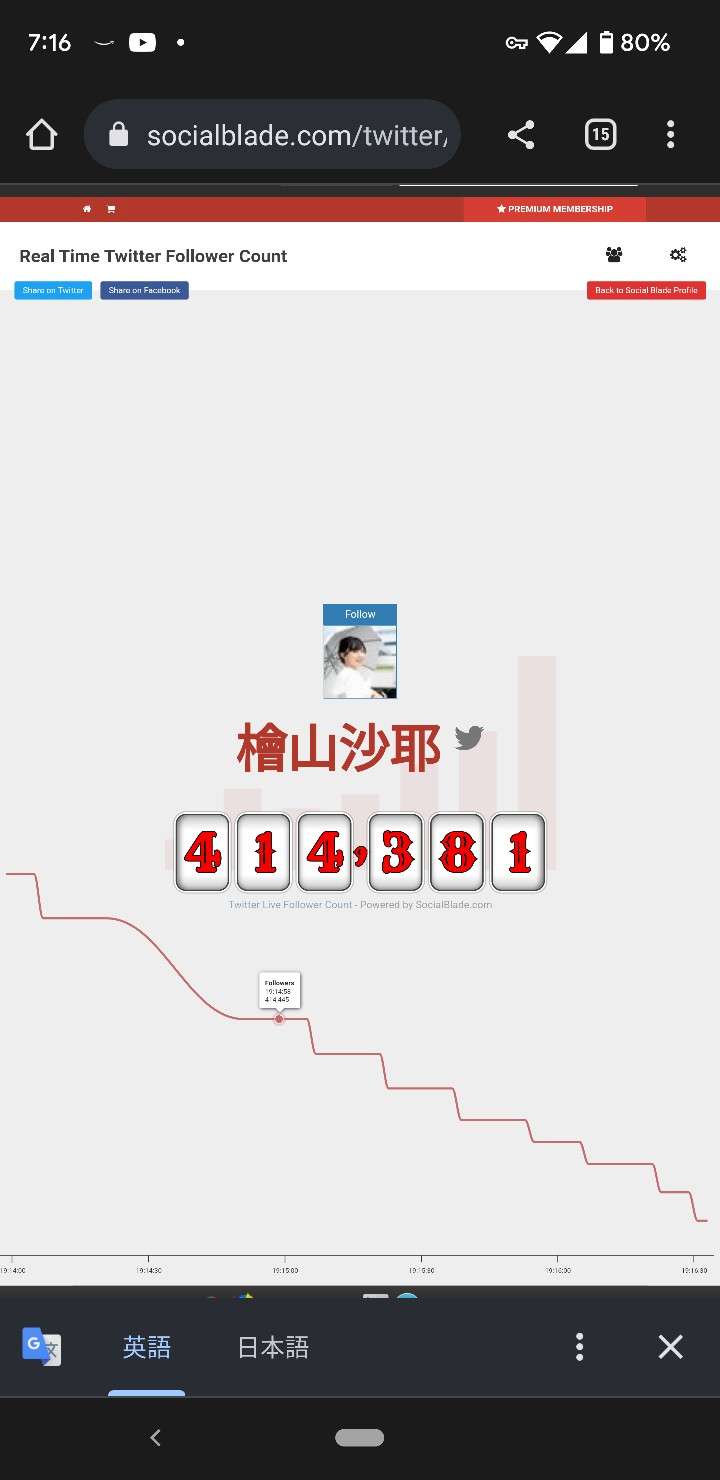Open the users group icon
The width and height of the screenshot is (720, 1480).
614,255
